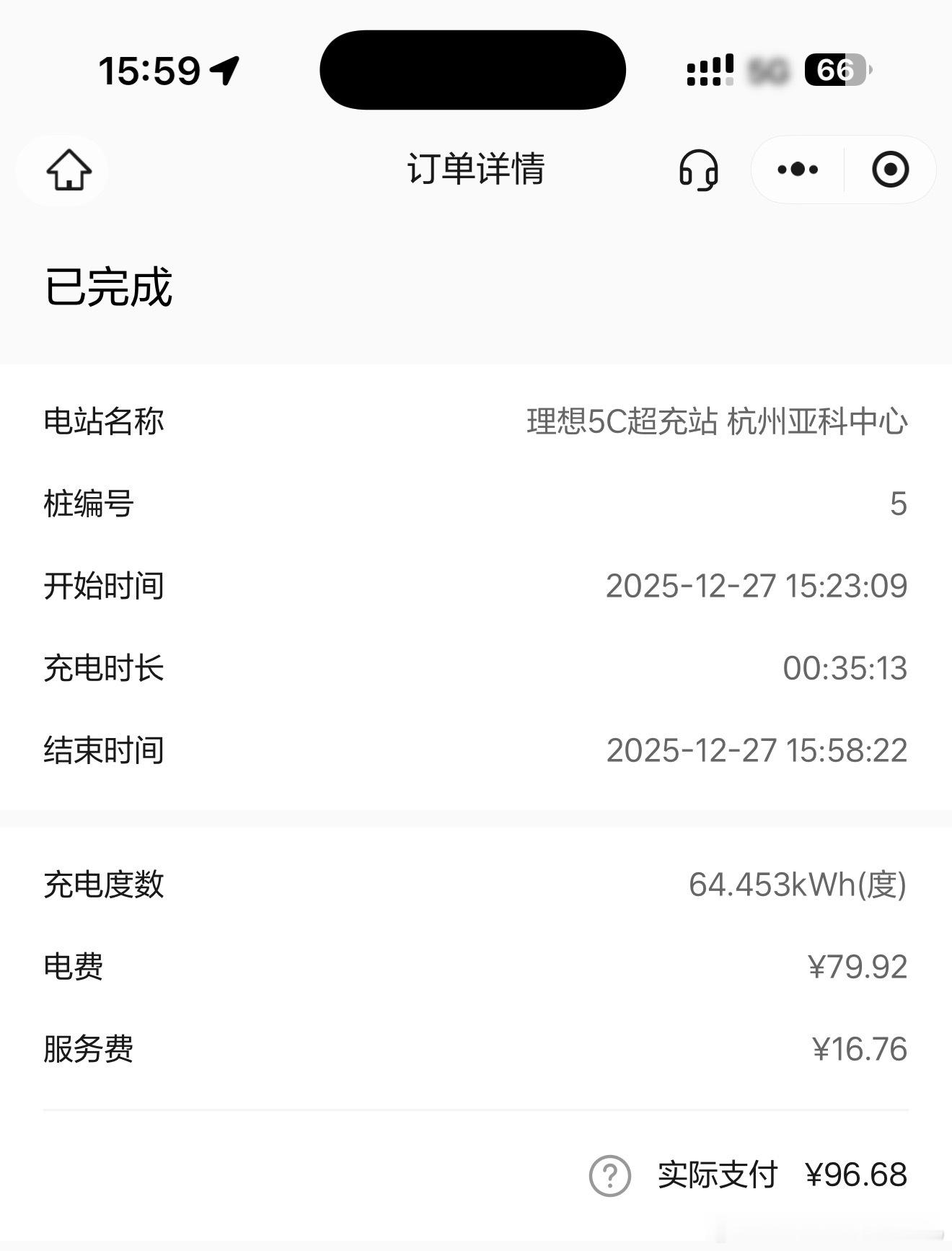
Task: Click the 开始时间 timestamp
Action: coord(756,587)
